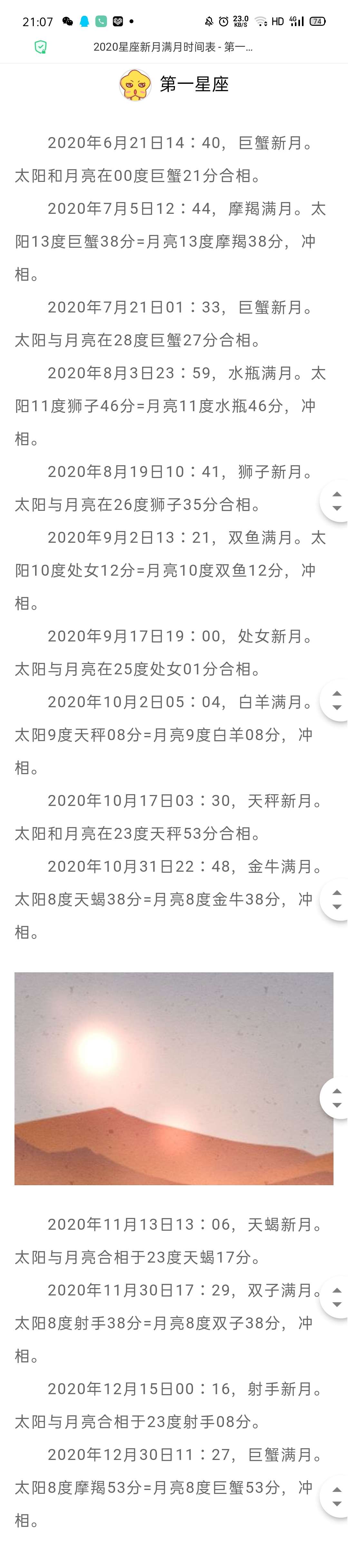Open the page title address bar

click(173, 47)
